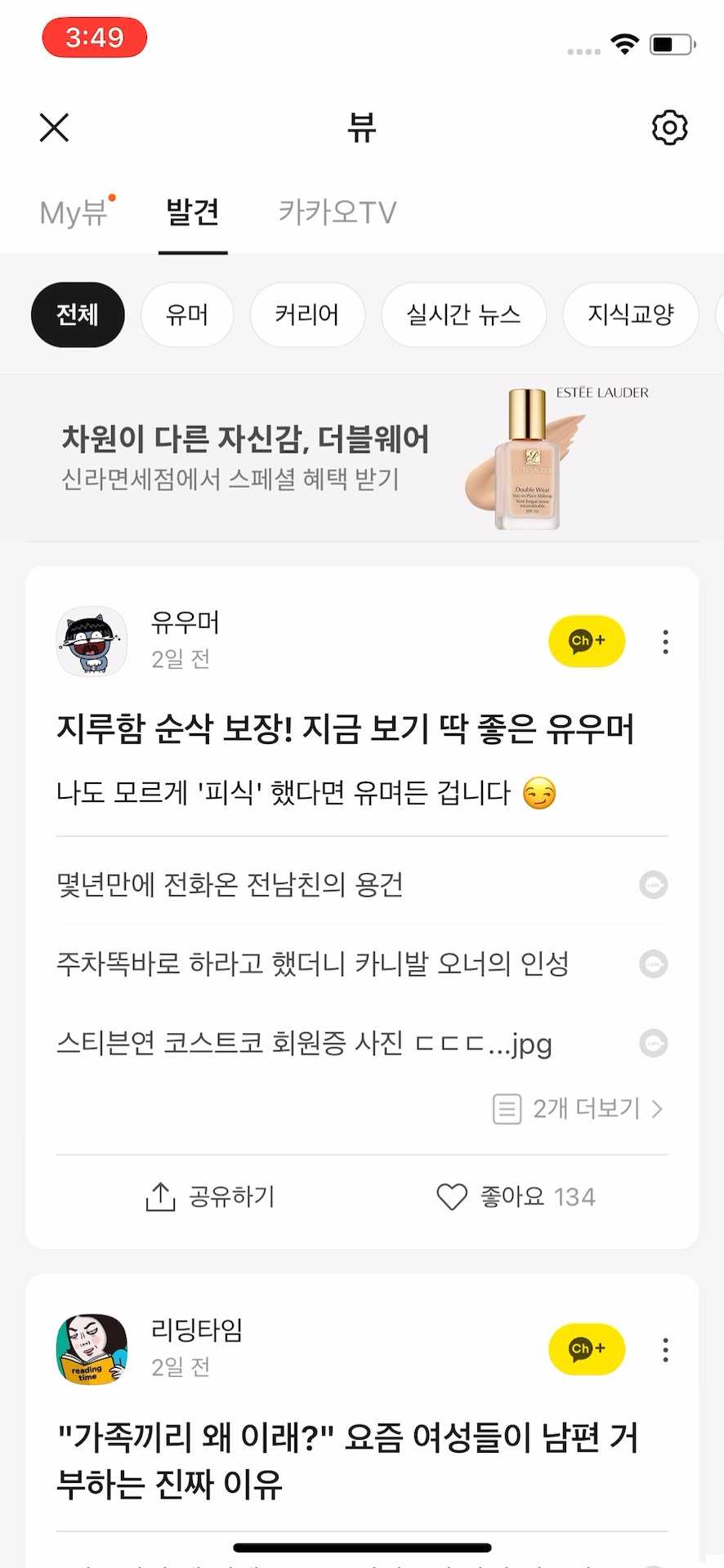
Task: Open the settings gear icon
Action: tap(668, 127)
